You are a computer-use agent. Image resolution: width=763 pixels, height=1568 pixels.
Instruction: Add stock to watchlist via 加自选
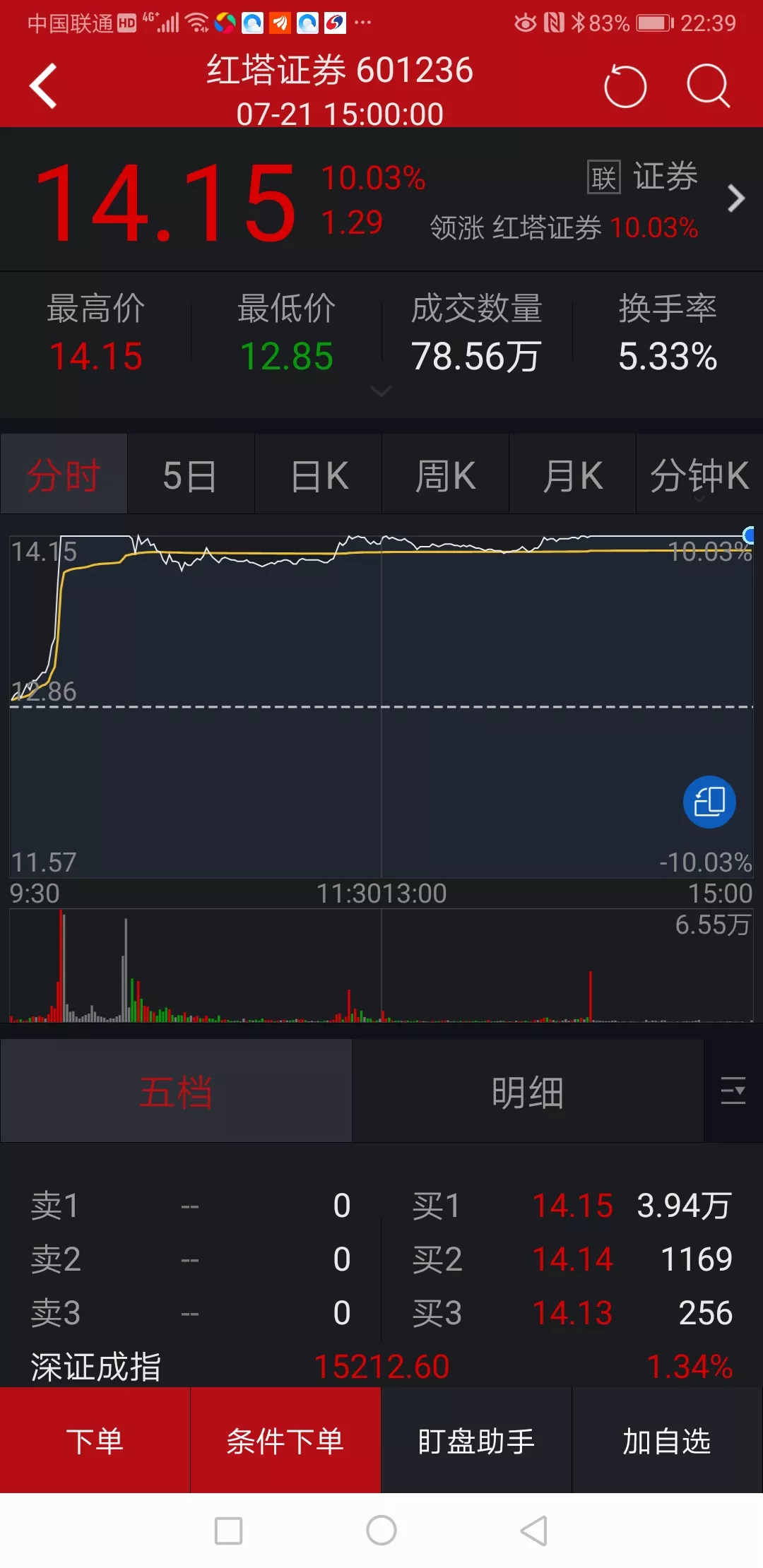point(667,1441)
